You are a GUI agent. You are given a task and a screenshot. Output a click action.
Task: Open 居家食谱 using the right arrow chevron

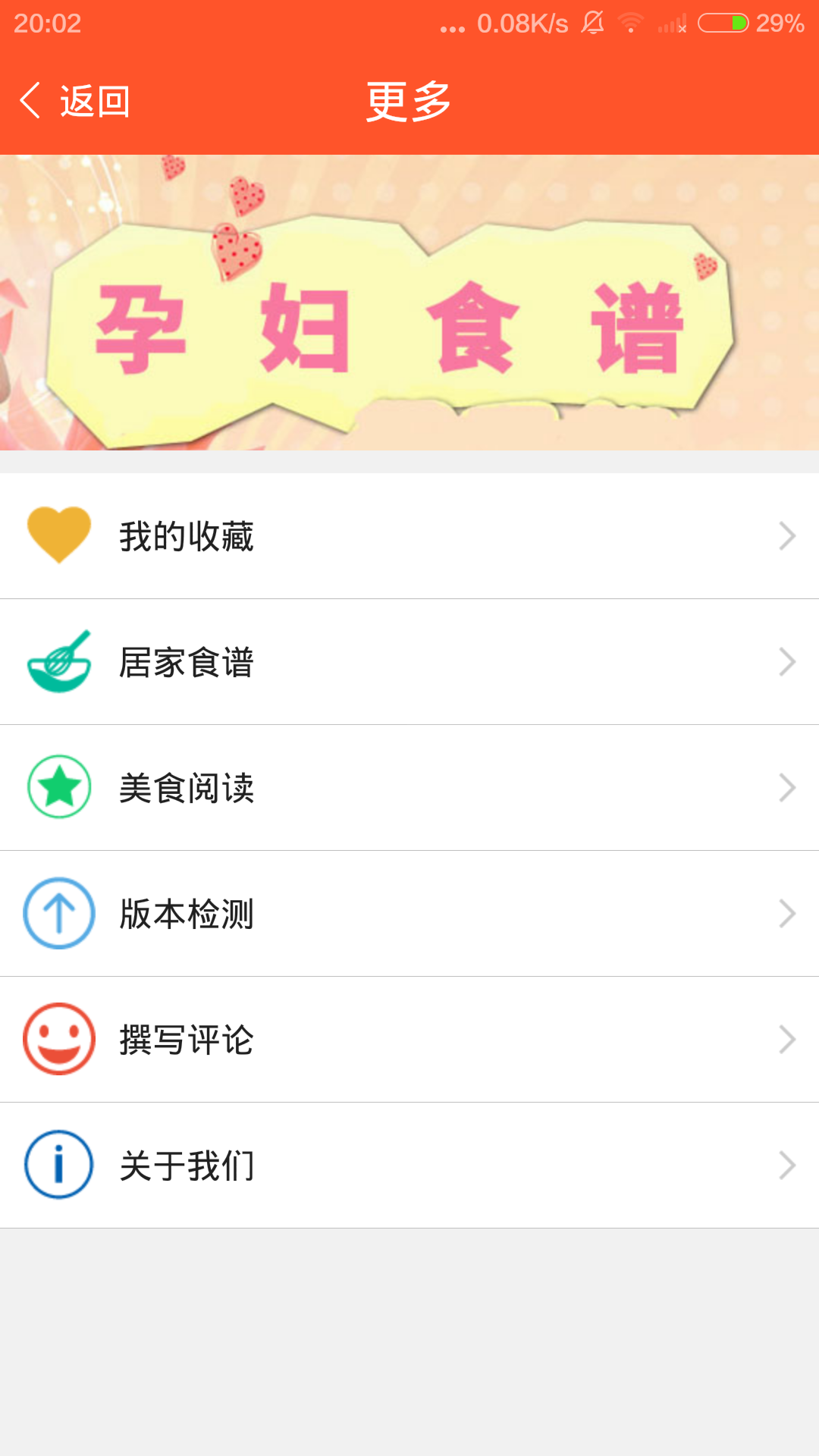[787, 661]
